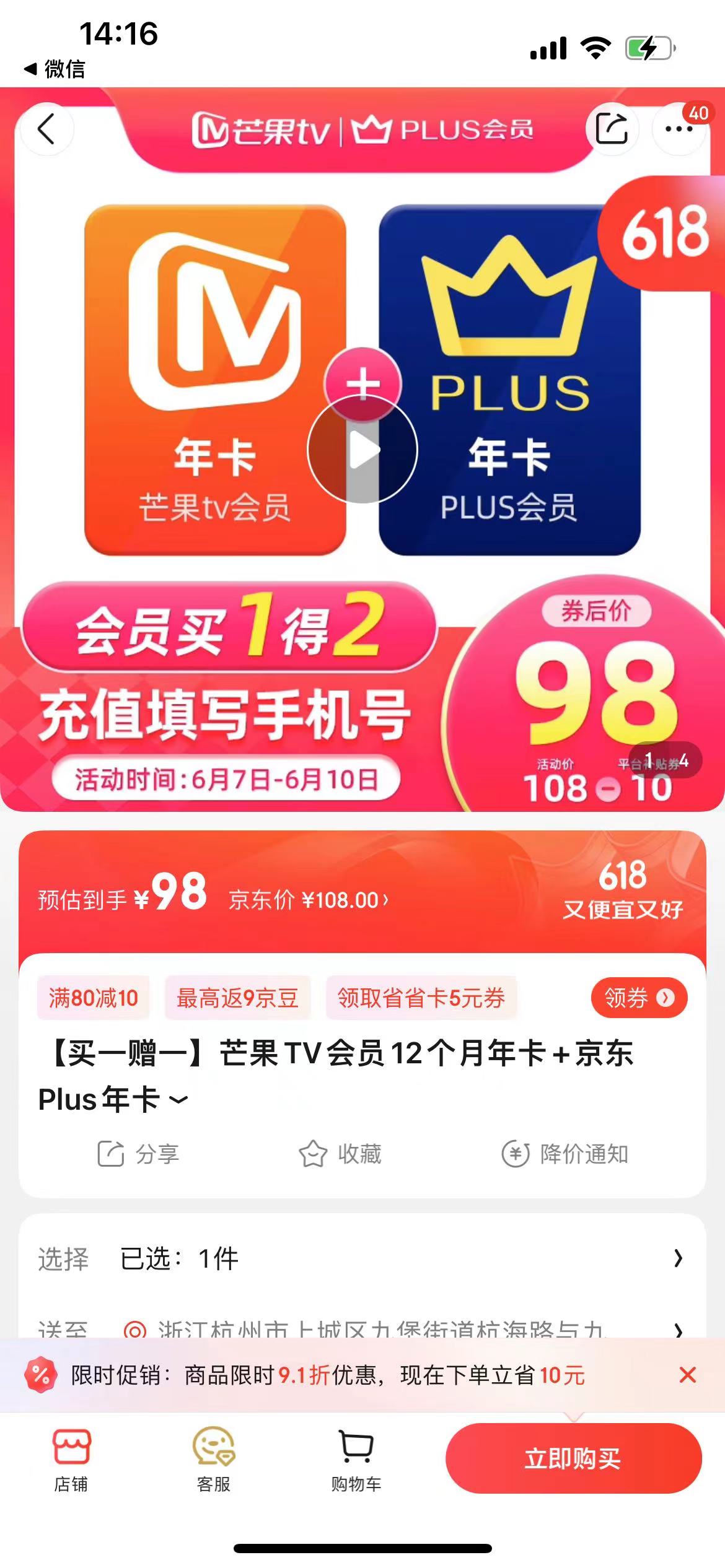
Task: Tap 分享 below the product title
Action: click(138, 1154)
